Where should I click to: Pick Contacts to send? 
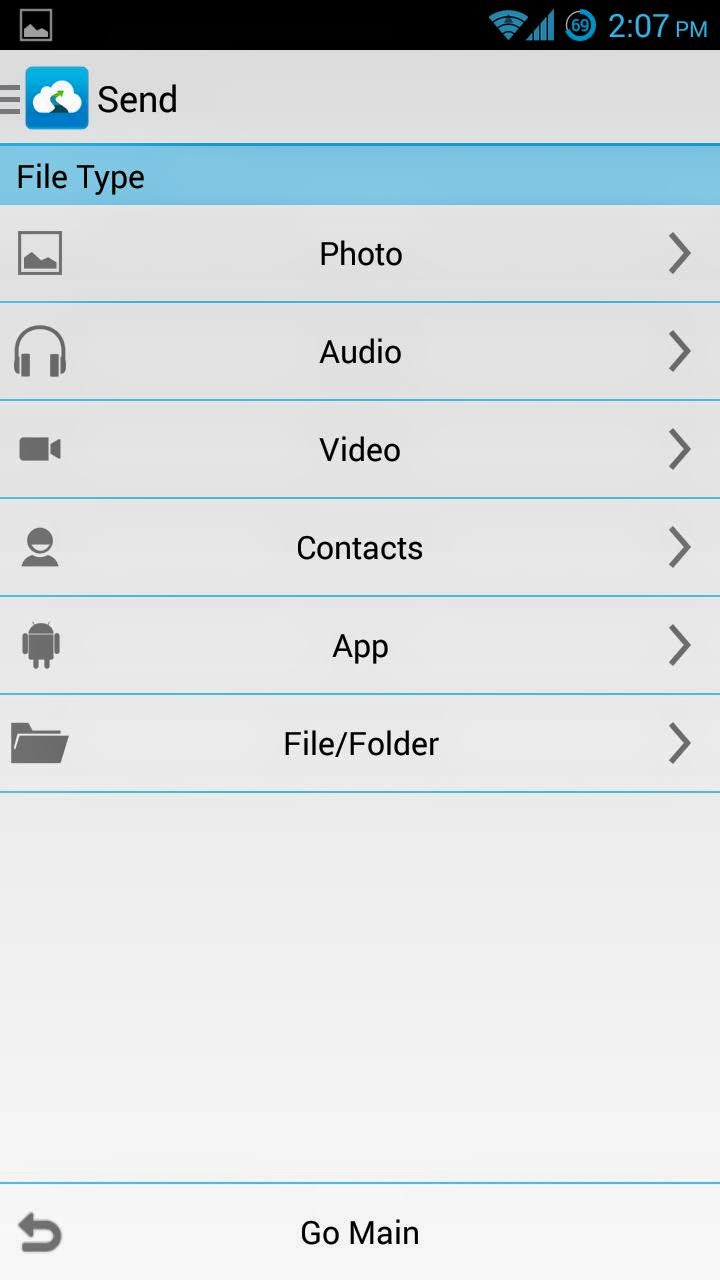360,548
